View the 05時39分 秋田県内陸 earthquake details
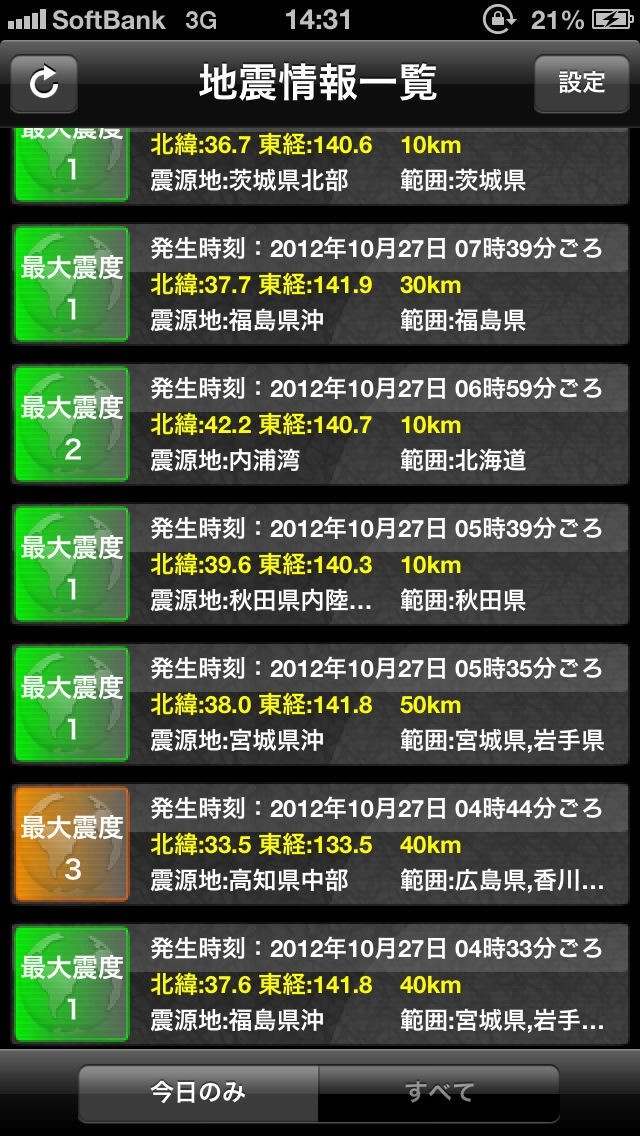The height and width of the screenshot is (1136, 640). (x=320, y=565)
